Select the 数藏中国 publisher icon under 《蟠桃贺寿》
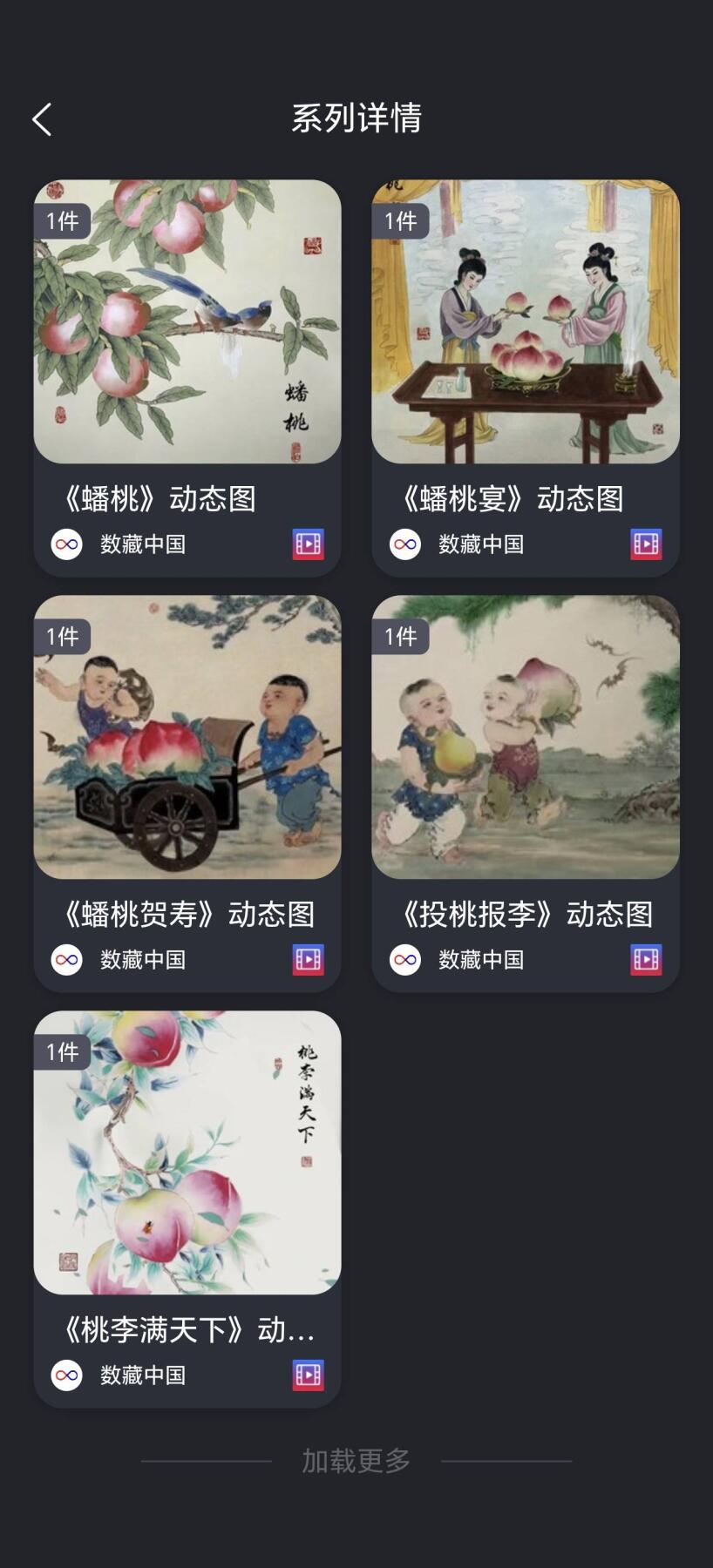713x1568 pixels. click(x=67, y=959)
